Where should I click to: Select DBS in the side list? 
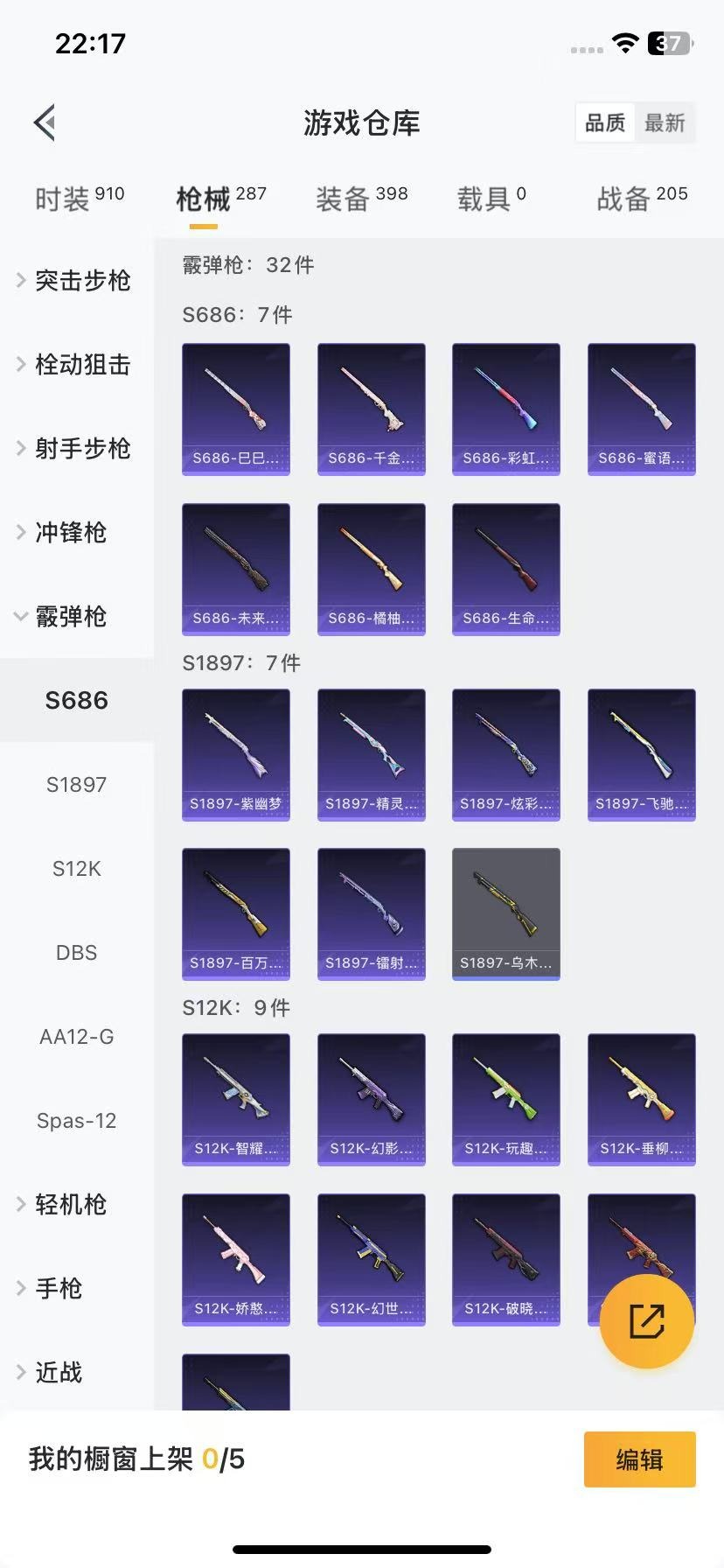(x=76, y=953)
